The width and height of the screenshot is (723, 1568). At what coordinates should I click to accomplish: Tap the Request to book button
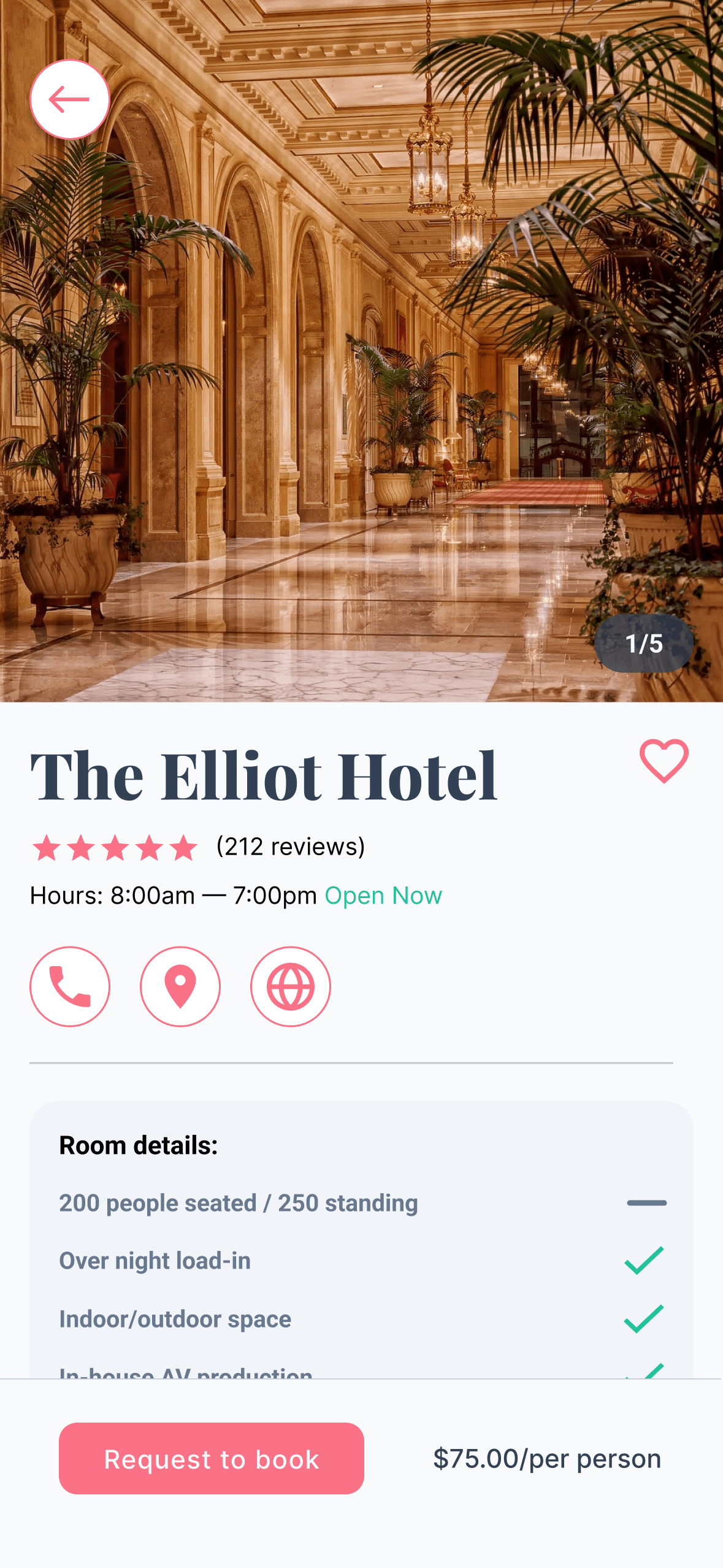(x=212, y=1458)
